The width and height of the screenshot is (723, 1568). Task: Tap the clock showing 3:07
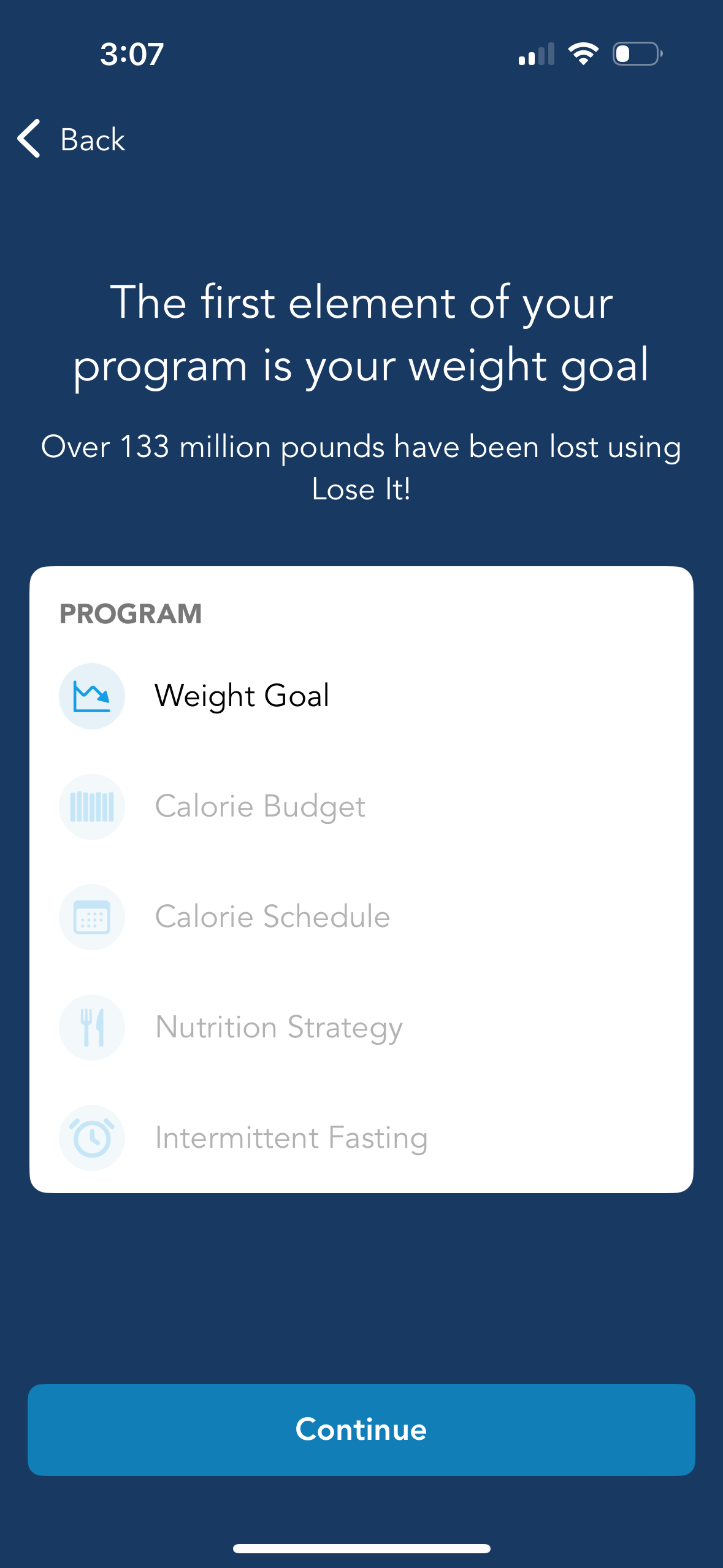click(131, 53)
